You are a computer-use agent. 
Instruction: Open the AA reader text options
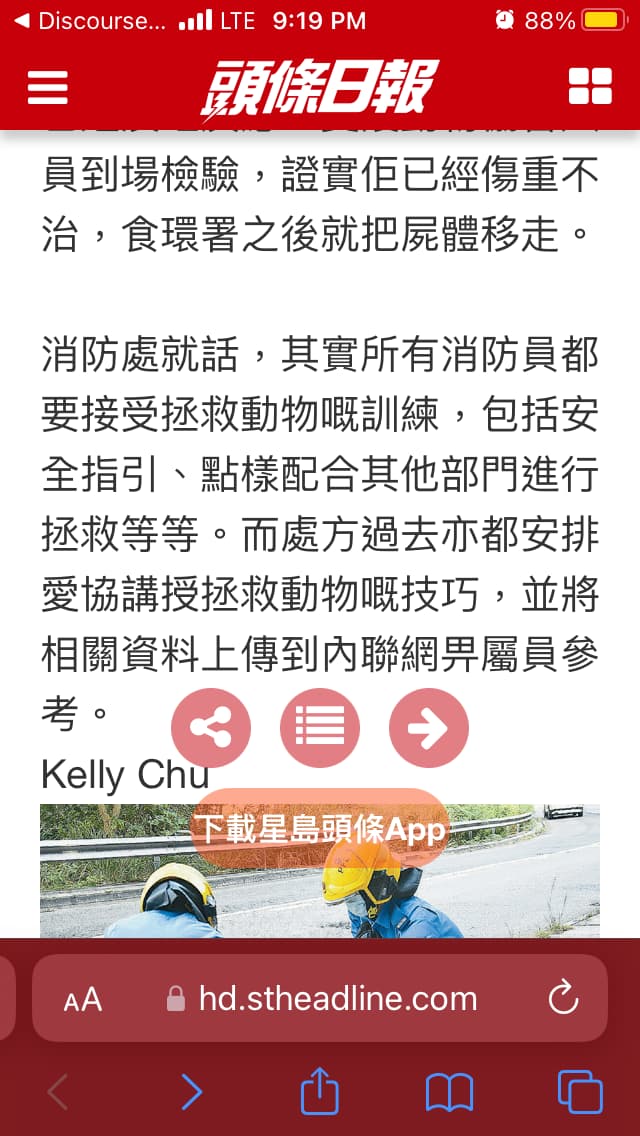(x=83, y=1000)
